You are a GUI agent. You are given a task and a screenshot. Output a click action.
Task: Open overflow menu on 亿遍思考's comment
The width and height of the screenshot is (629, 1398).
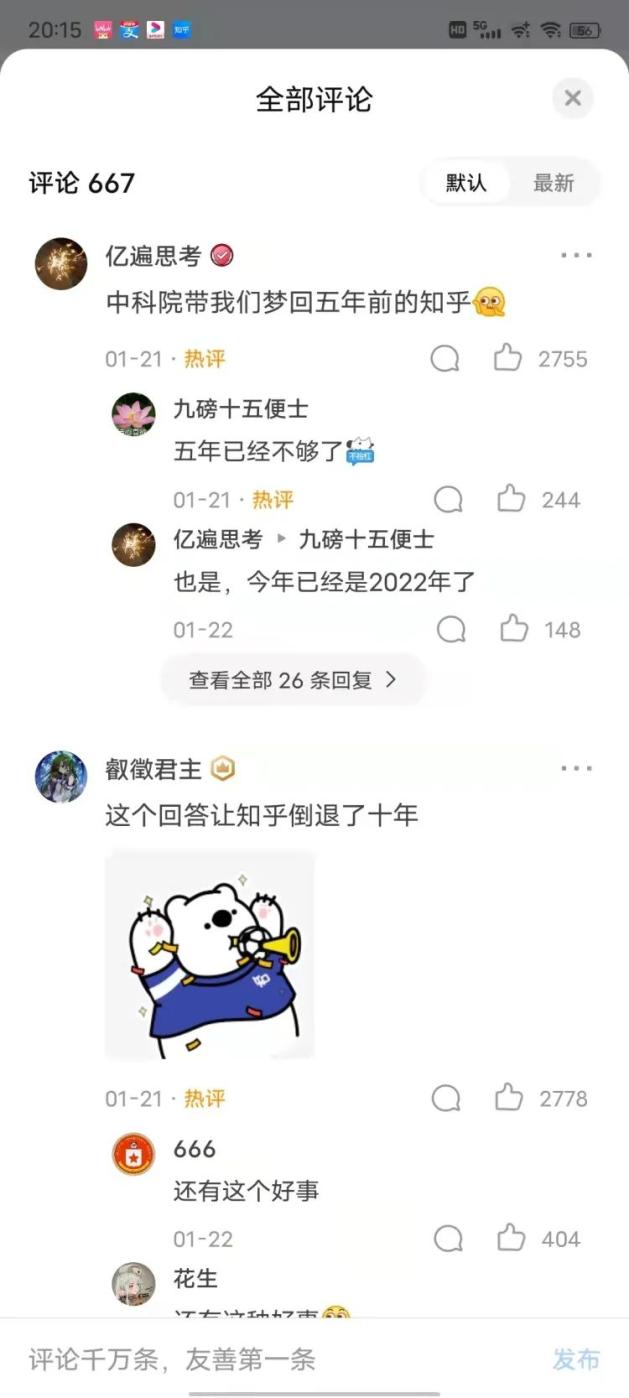coord(576,256)
